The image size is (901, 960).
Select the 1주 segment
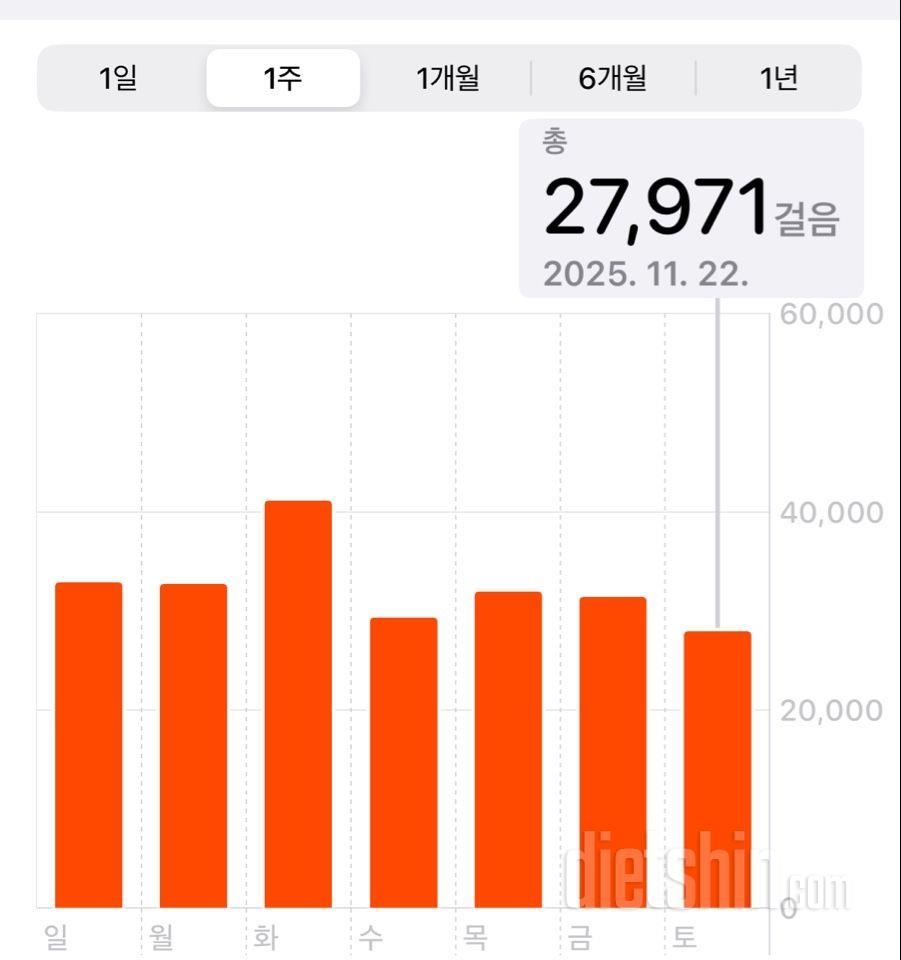(283, 78)
